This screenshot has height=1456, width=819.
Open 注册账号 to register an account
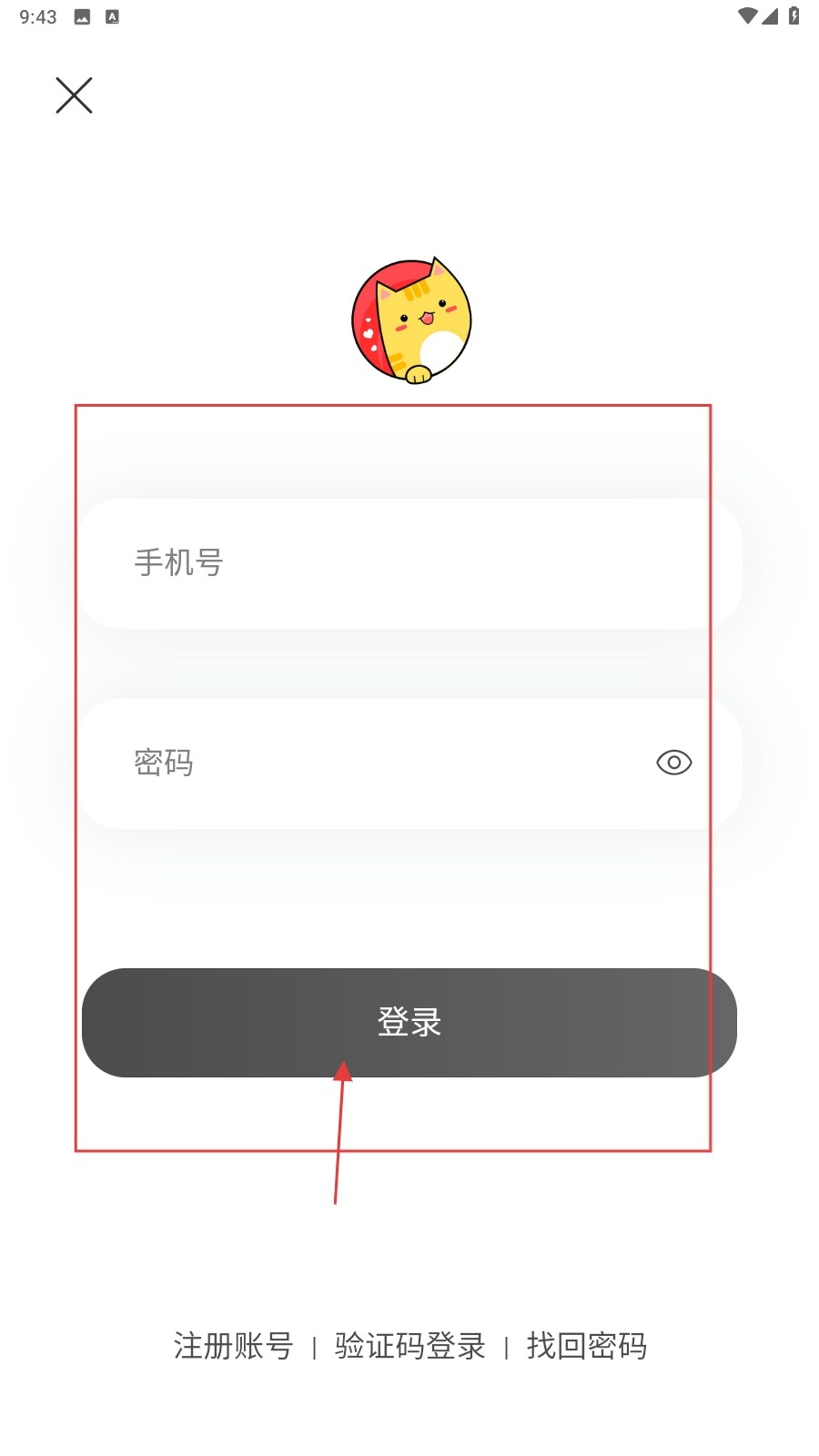233,1345
